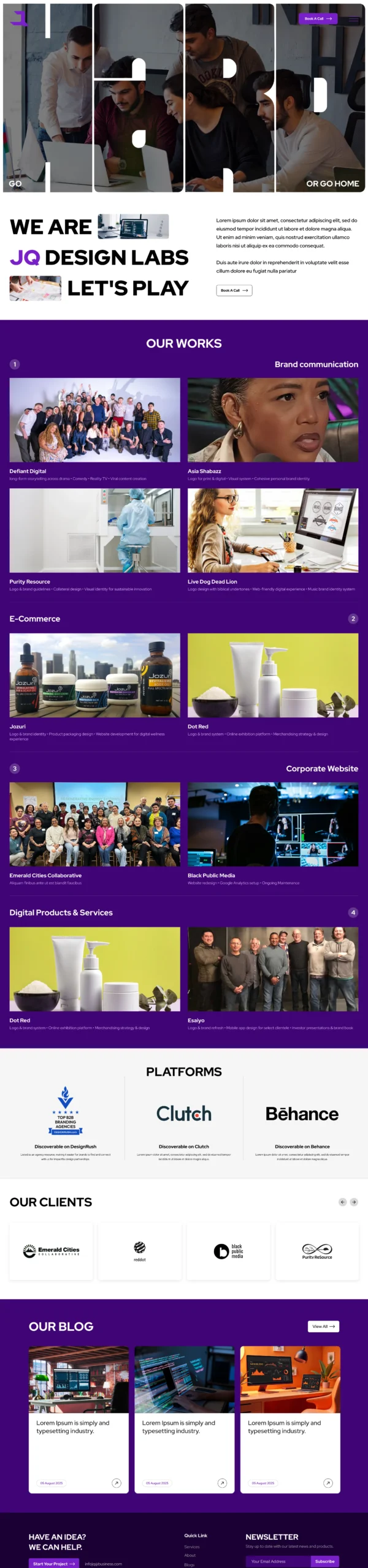
Task: Tap the outlined Book A Call button
Action: (234, 290)
